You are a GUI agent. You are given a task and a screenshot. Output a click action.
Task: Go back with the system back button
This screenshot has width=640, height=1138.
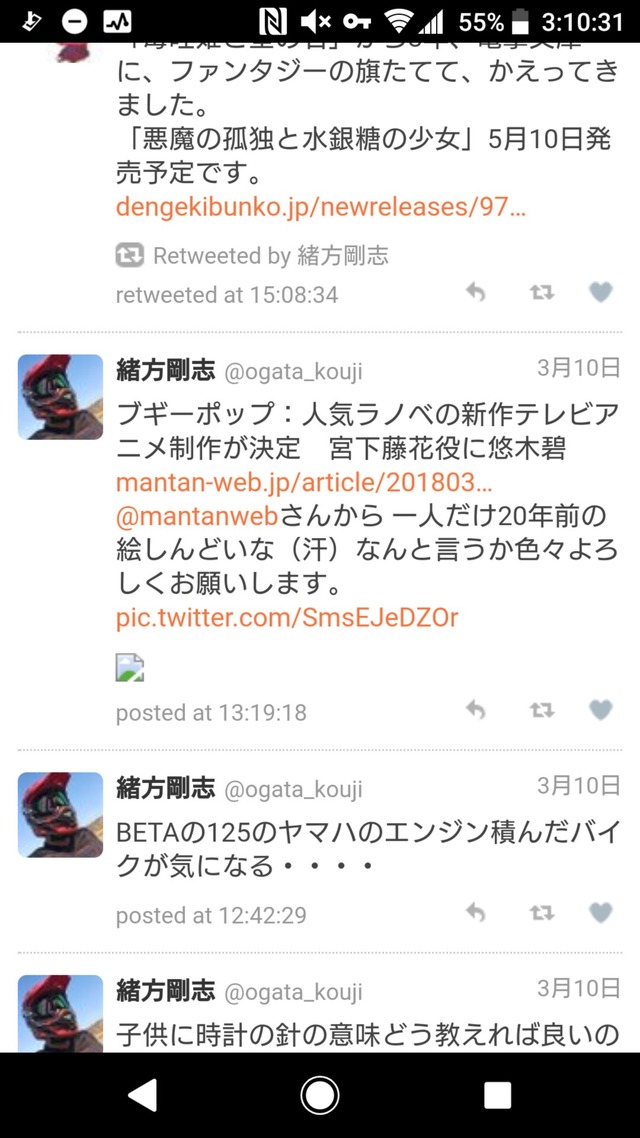(x=142, y=1095)
